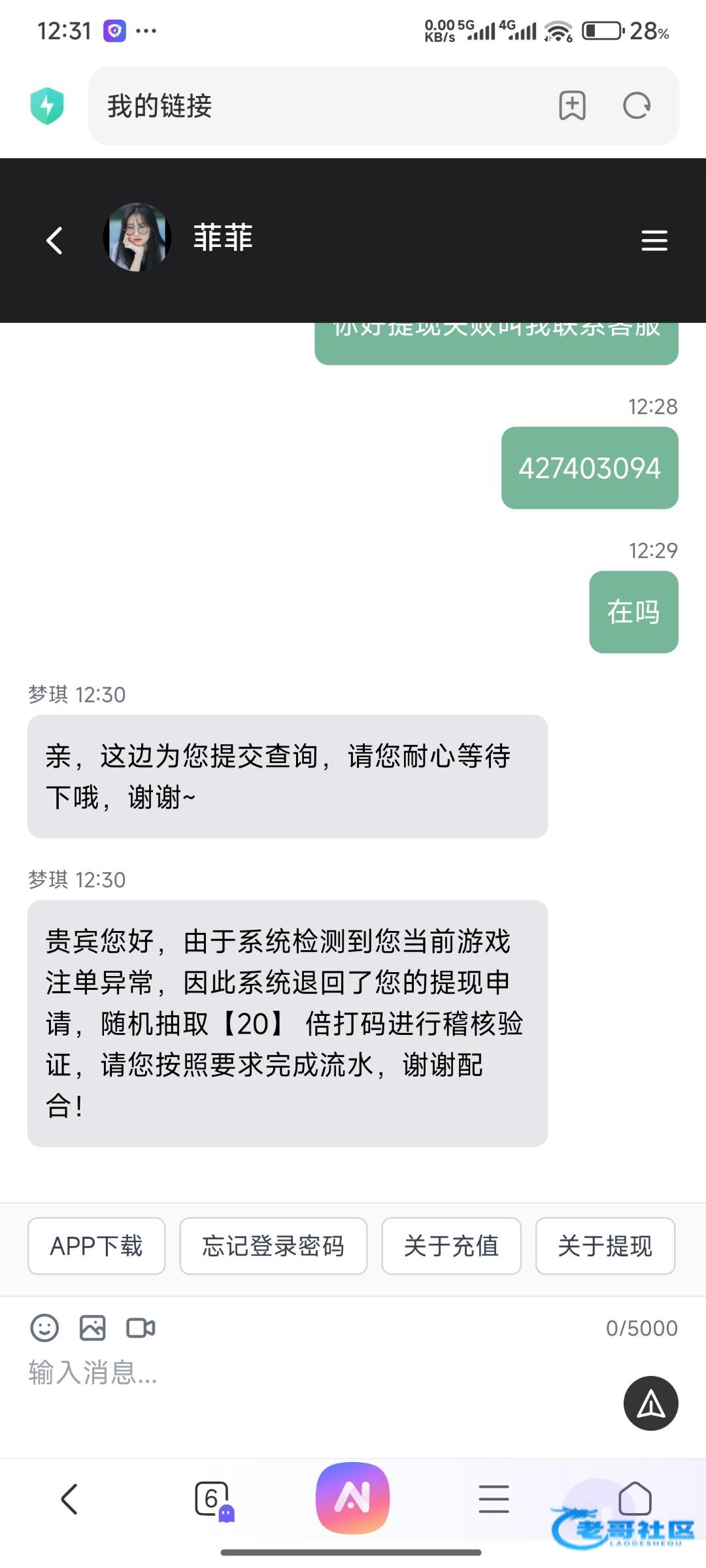Launch the AI assistant button
706x1568 pixels.
[x=353, y=1497]
